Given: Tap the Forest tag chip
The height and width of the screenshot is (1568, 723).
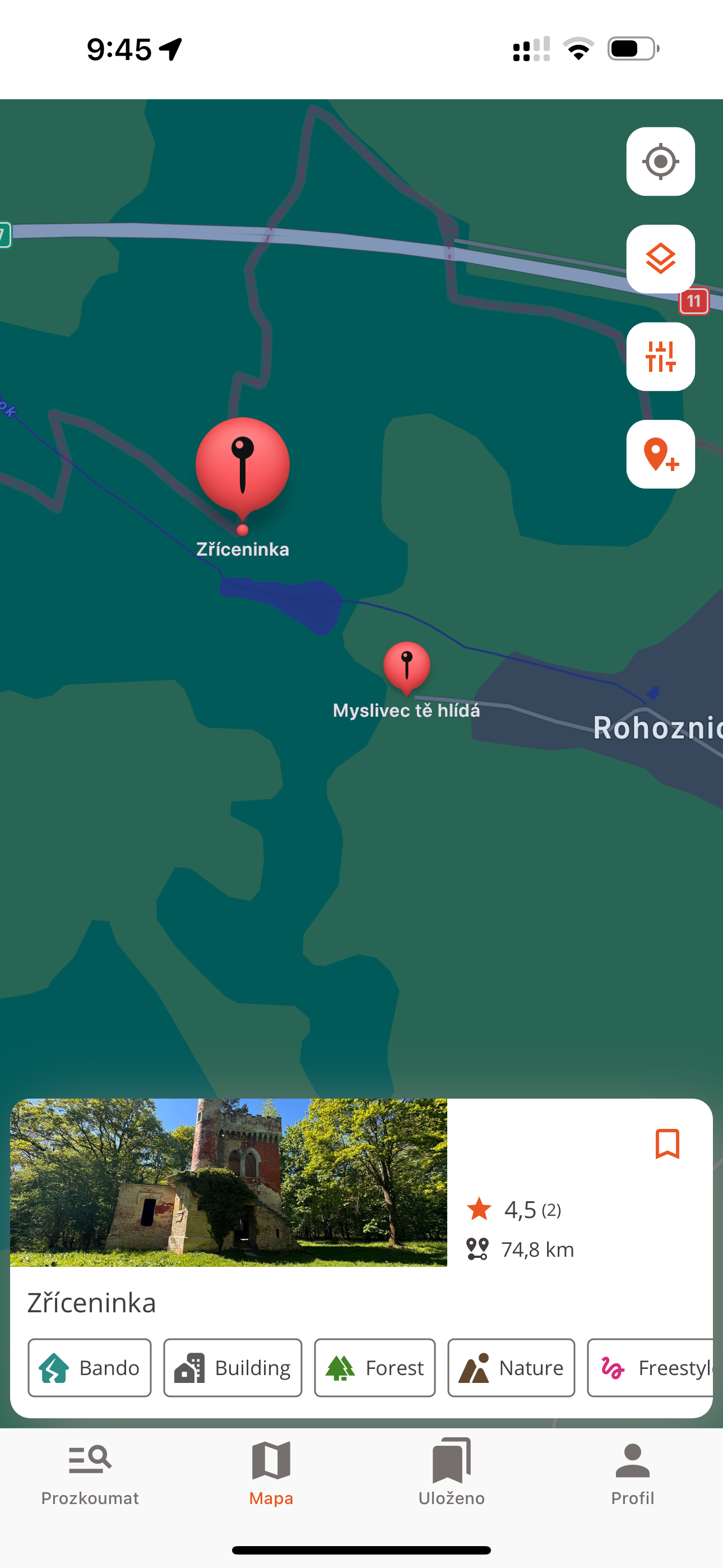Looking at the screenshot, I should (374, 1368).
